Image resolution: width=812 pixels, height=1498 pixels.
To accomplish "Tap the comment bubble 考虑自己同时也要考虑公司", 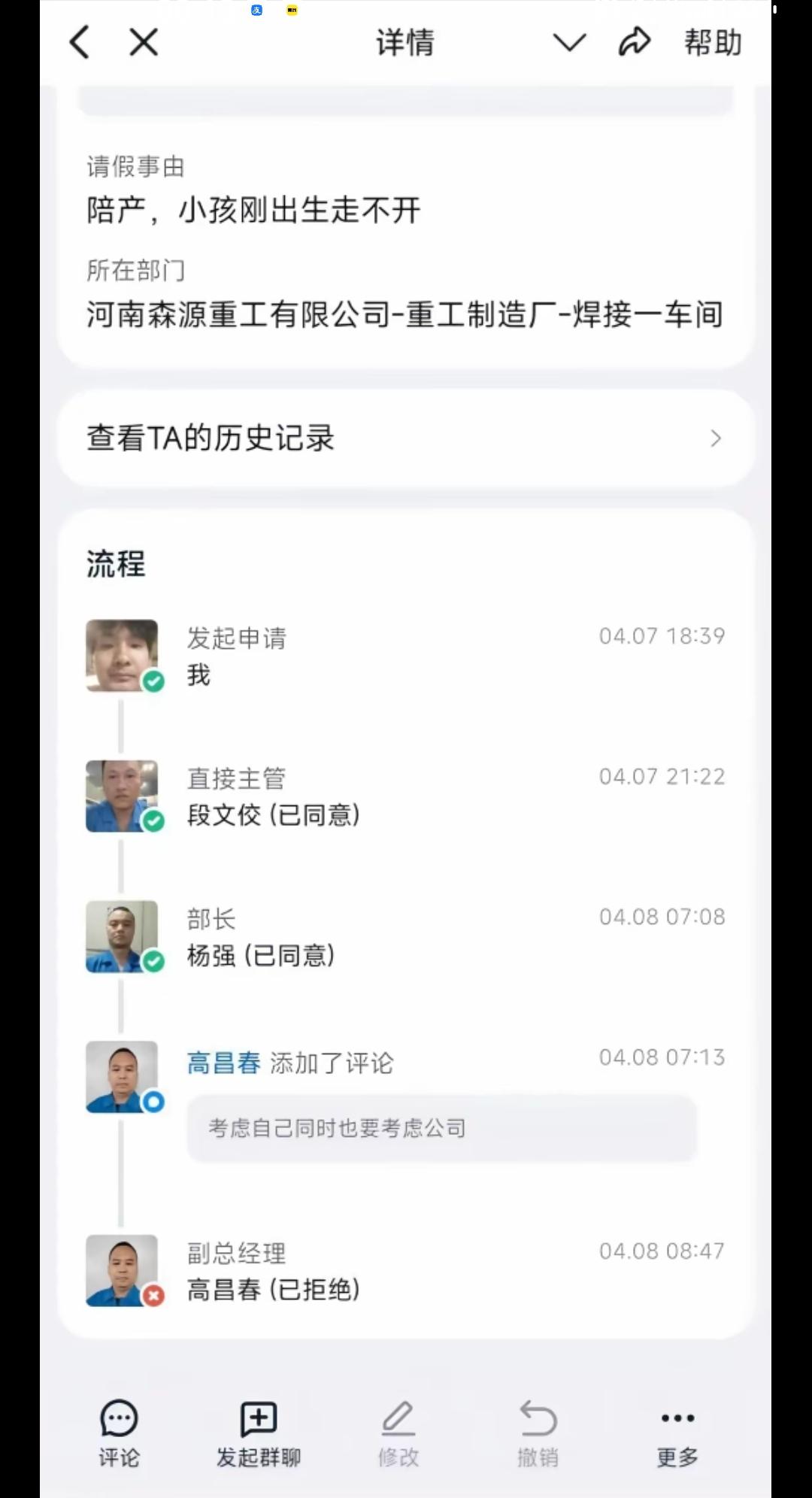I will pyautogui.click(x=441, y=1128).
